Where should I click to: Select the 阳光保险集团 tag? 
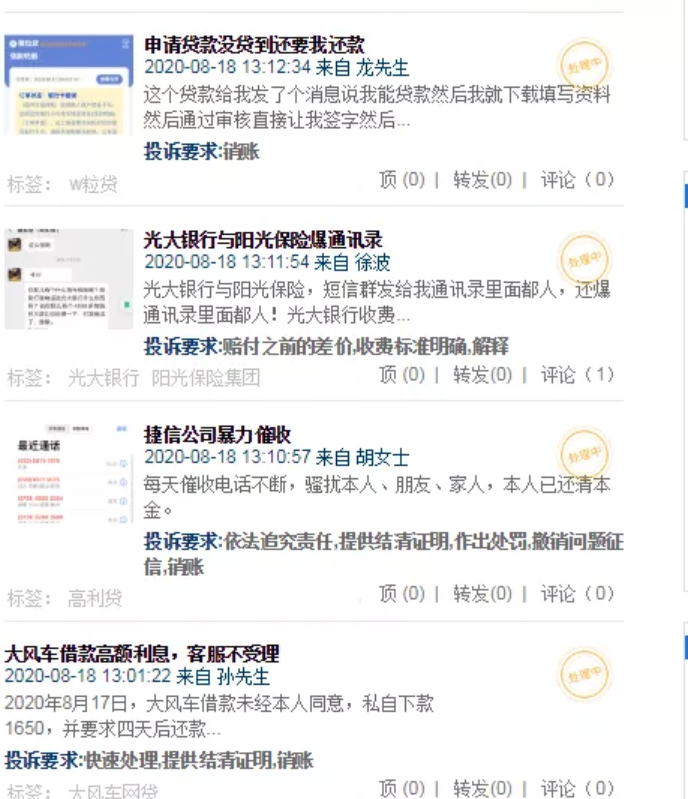205,378
